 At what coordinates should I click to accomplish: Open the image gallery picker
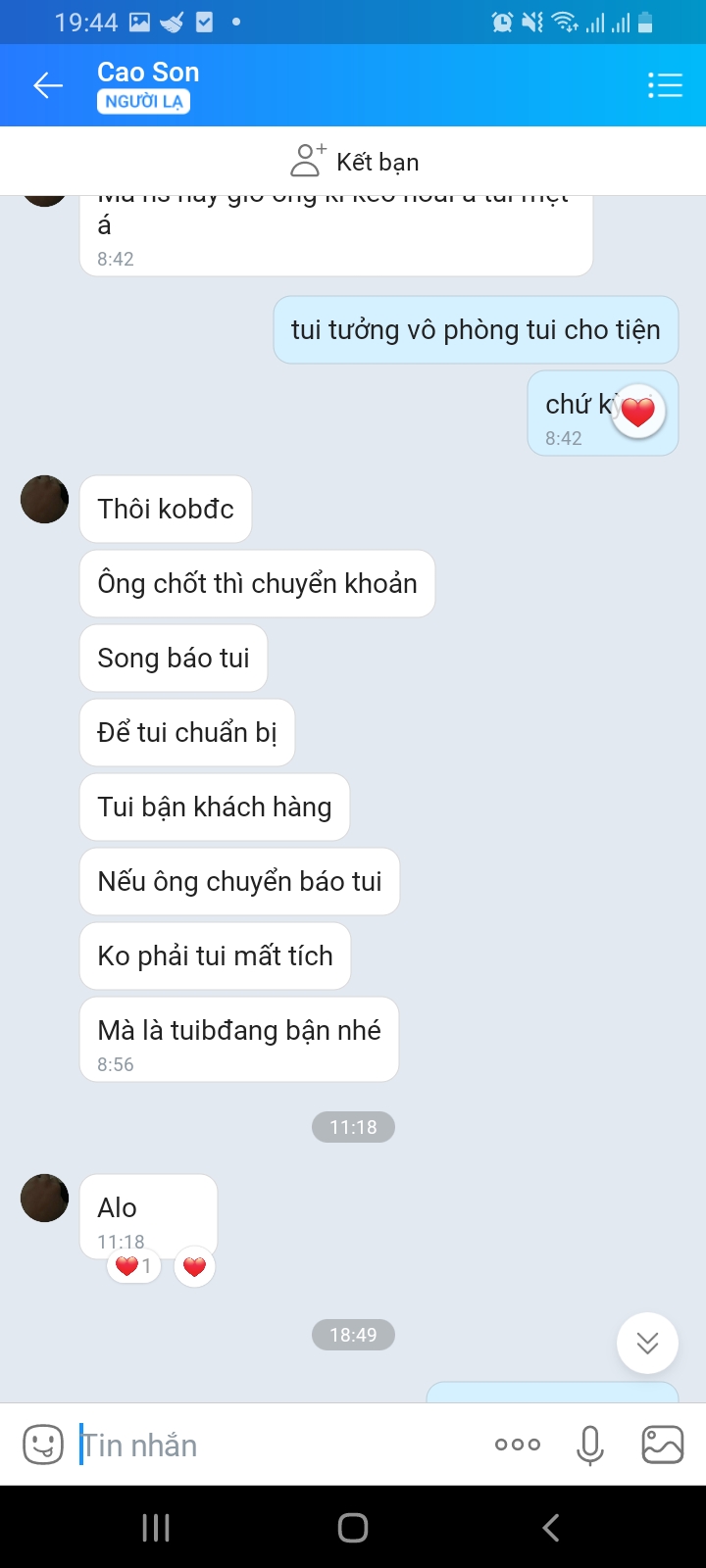(x=662, y=1445)
